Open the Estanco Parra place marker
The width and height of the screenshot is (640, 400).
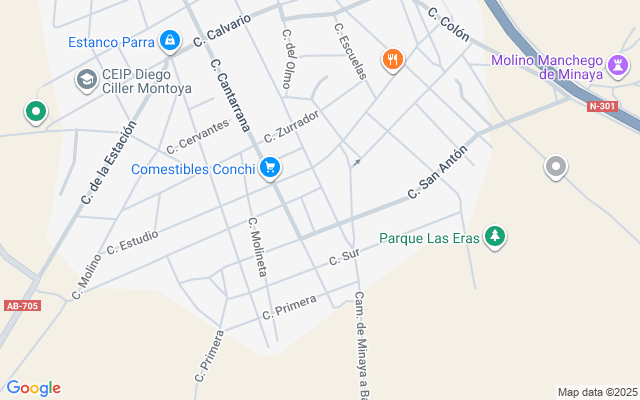tap(170, 41)
